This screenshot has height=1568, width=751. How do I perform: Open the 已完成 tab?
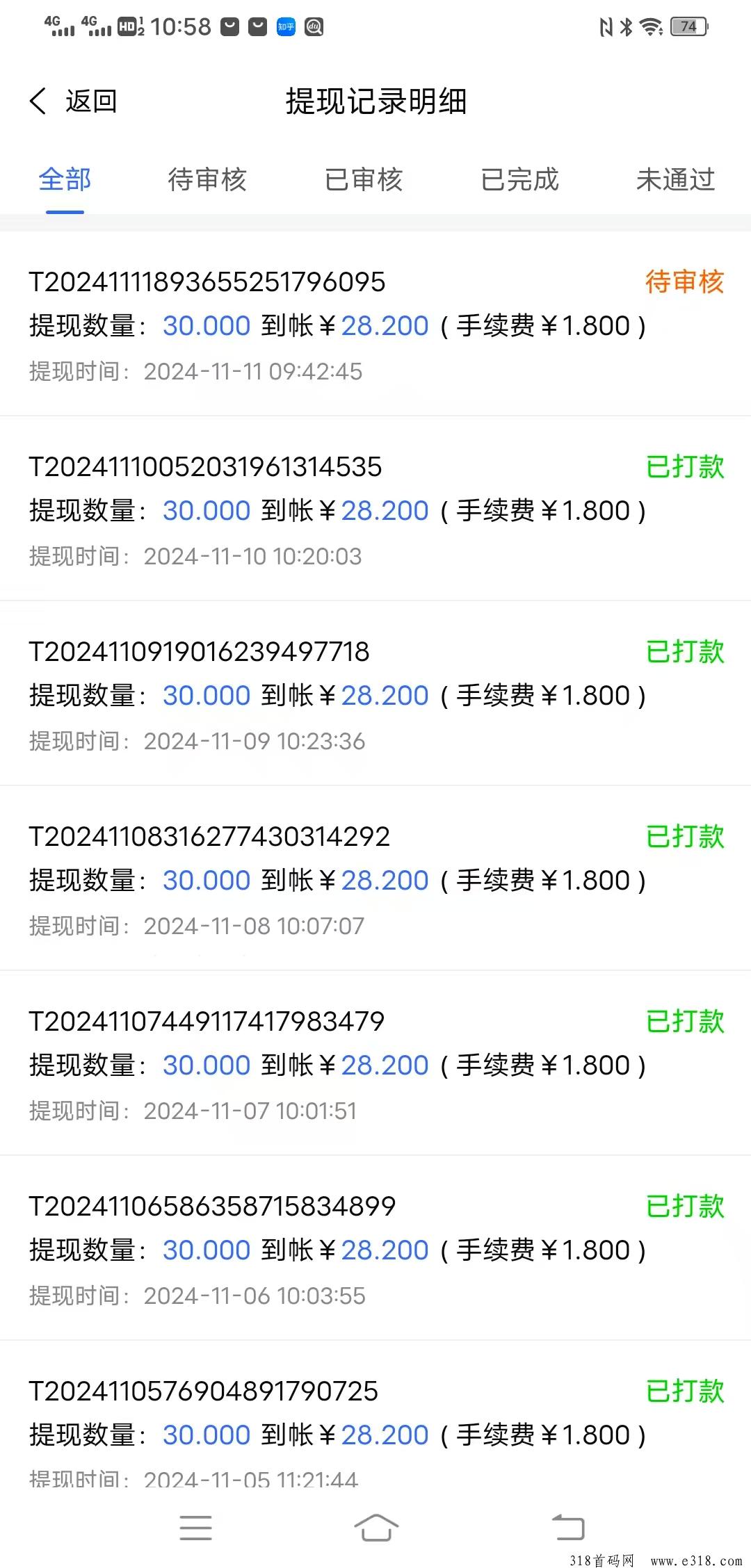[x=520, y=180]
